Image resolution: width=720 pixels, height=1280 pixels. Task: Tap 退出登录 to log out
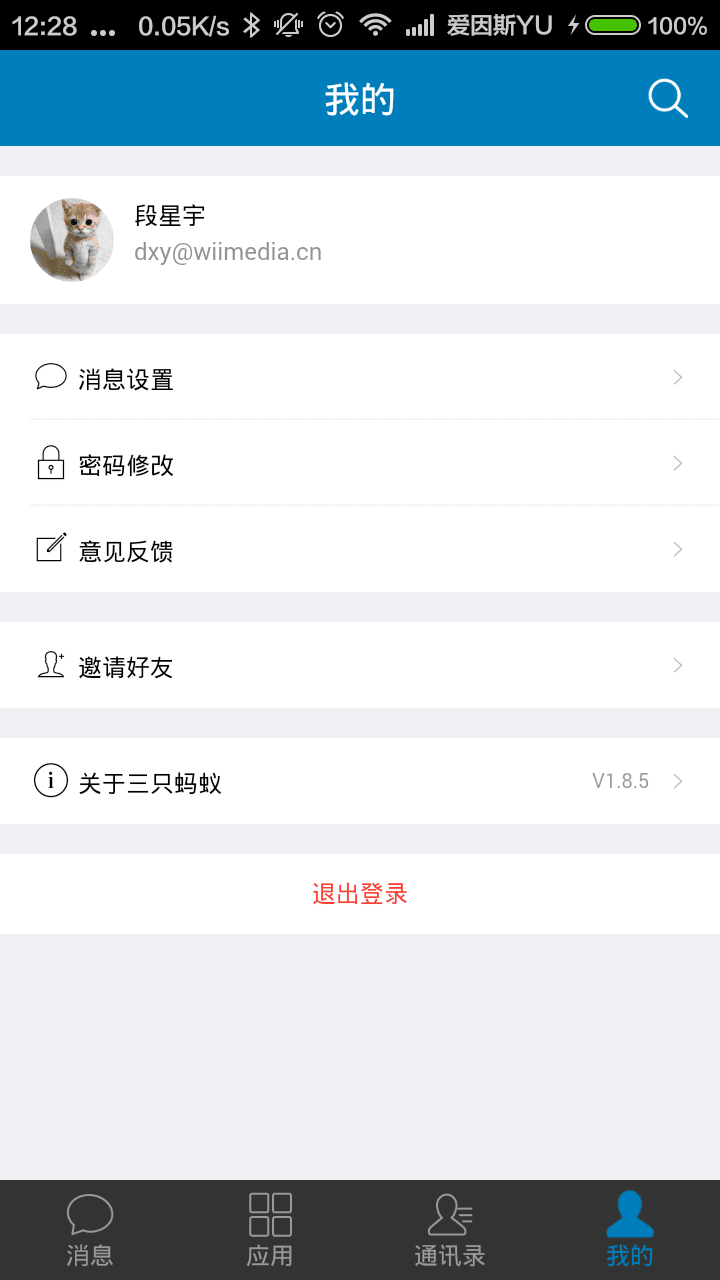(x=360, y=893)
